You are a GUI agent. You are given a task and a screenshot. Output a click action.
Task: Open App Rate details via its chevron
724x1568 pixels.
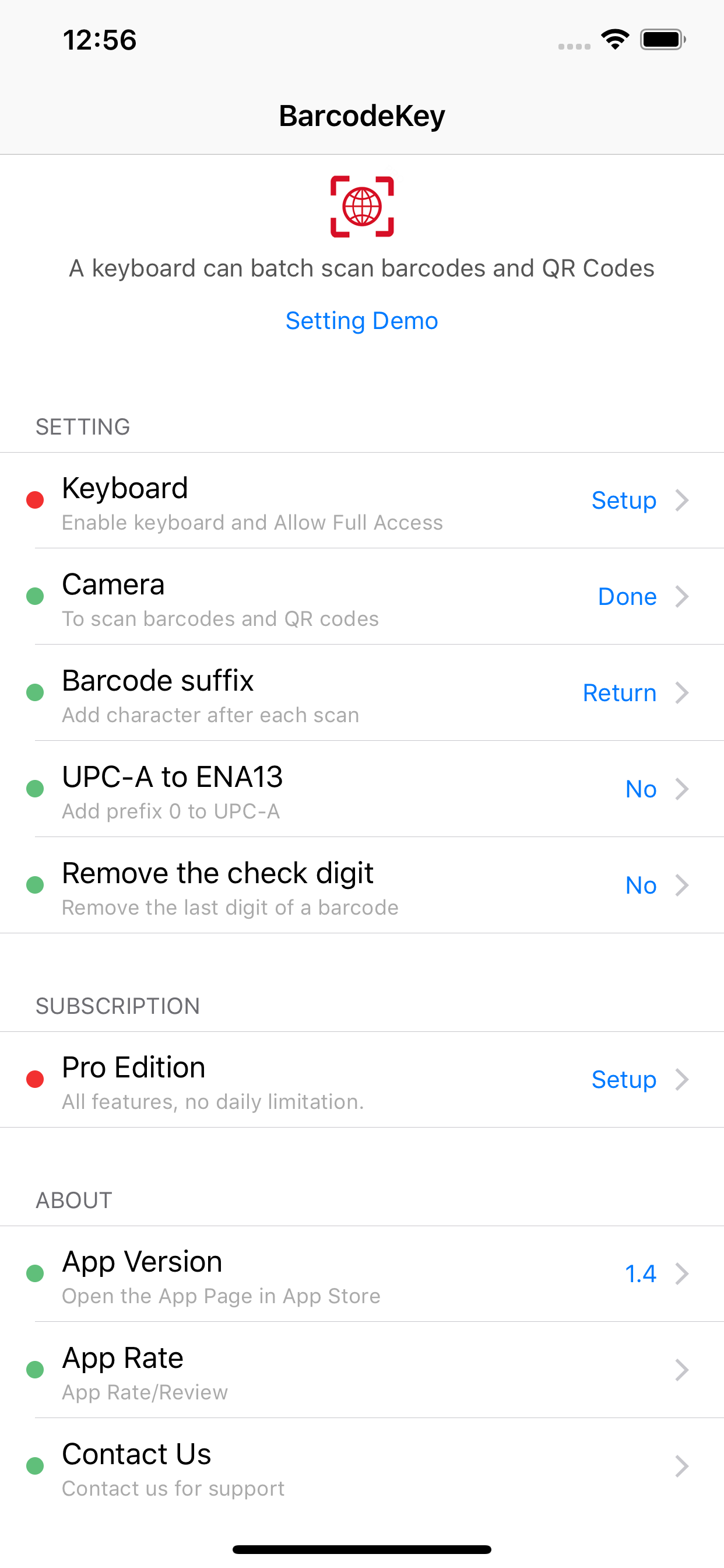[683, 1370]
